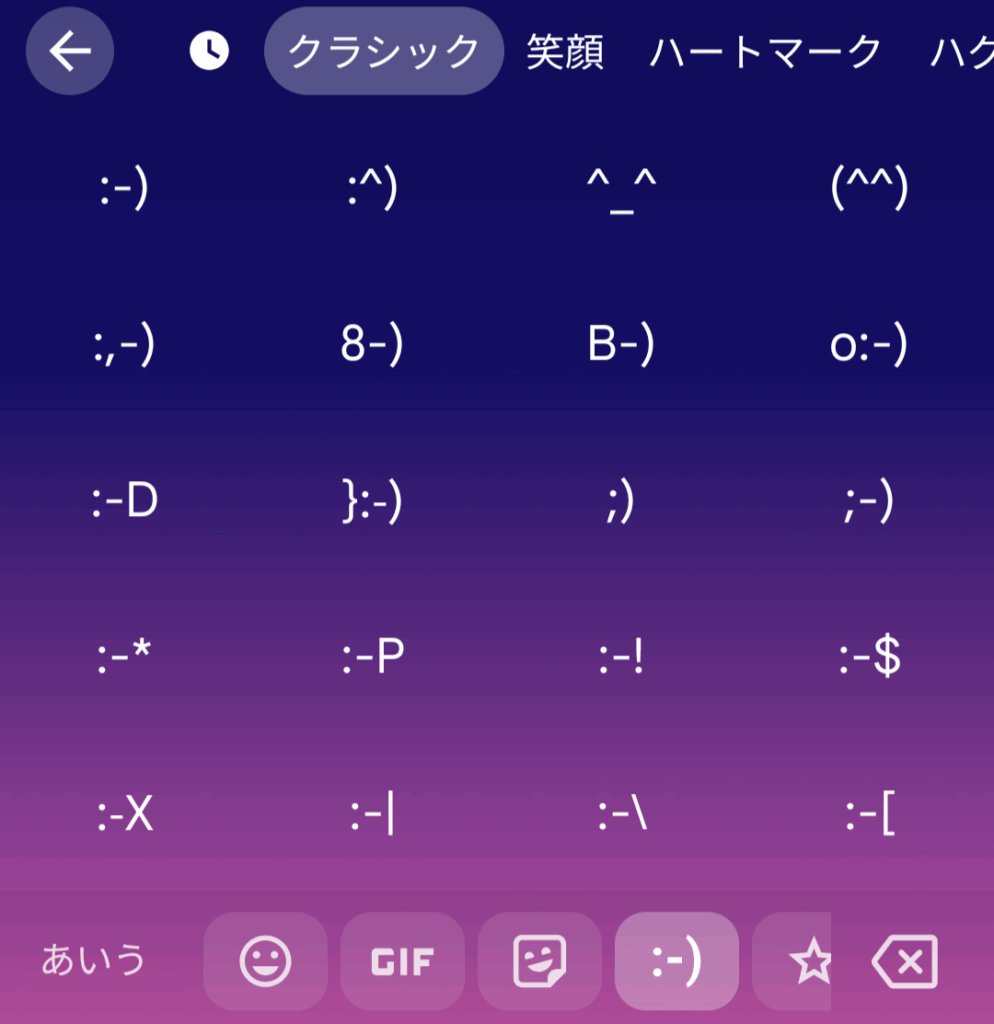The height and width of the screenshot is (1024, 994).
Task: Insert the :-X emoticon
Action: pos(125,817)
